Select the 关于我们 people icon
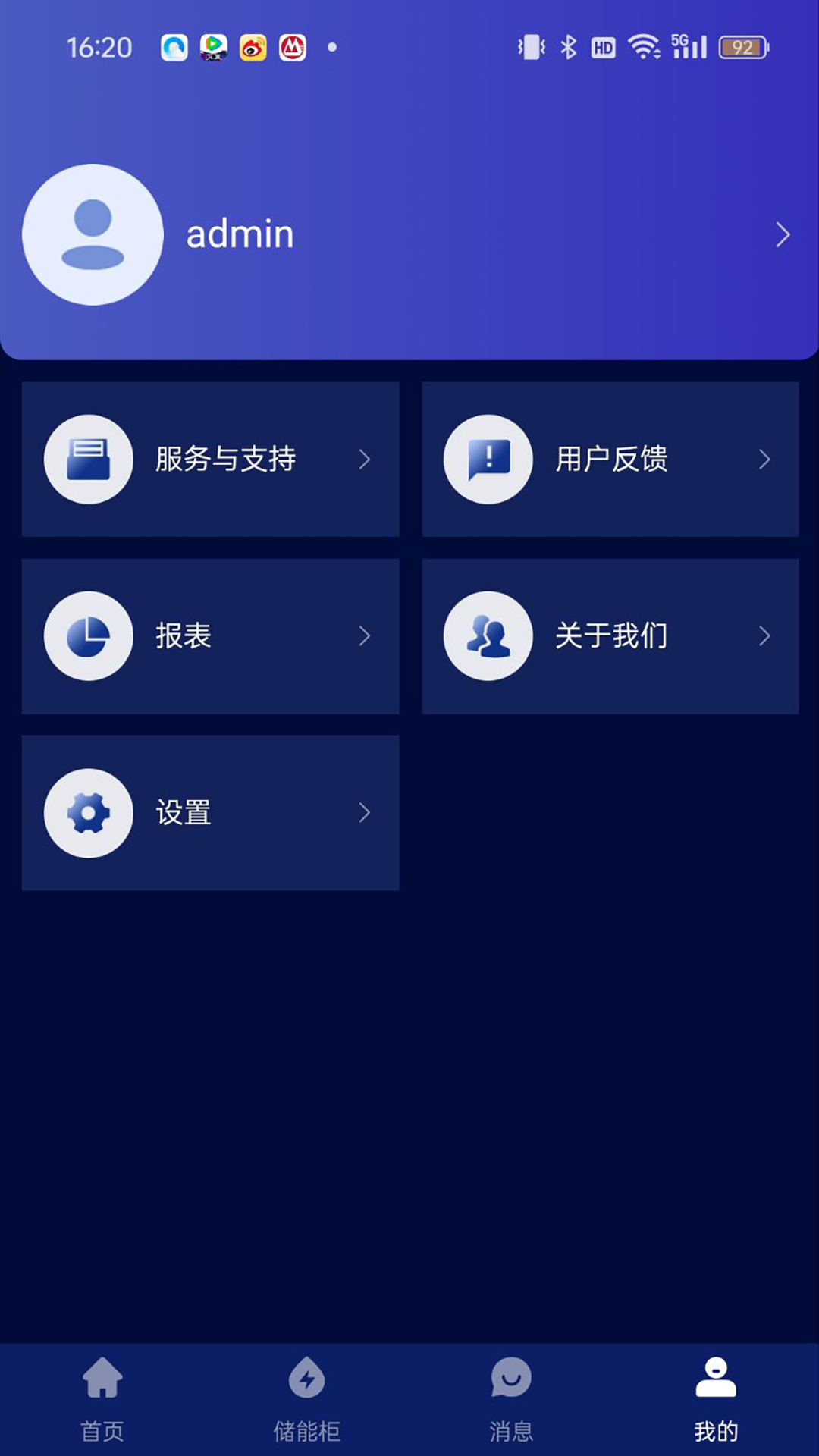The width and height of the screenshot is (819, 1456). tap(488, 636)
